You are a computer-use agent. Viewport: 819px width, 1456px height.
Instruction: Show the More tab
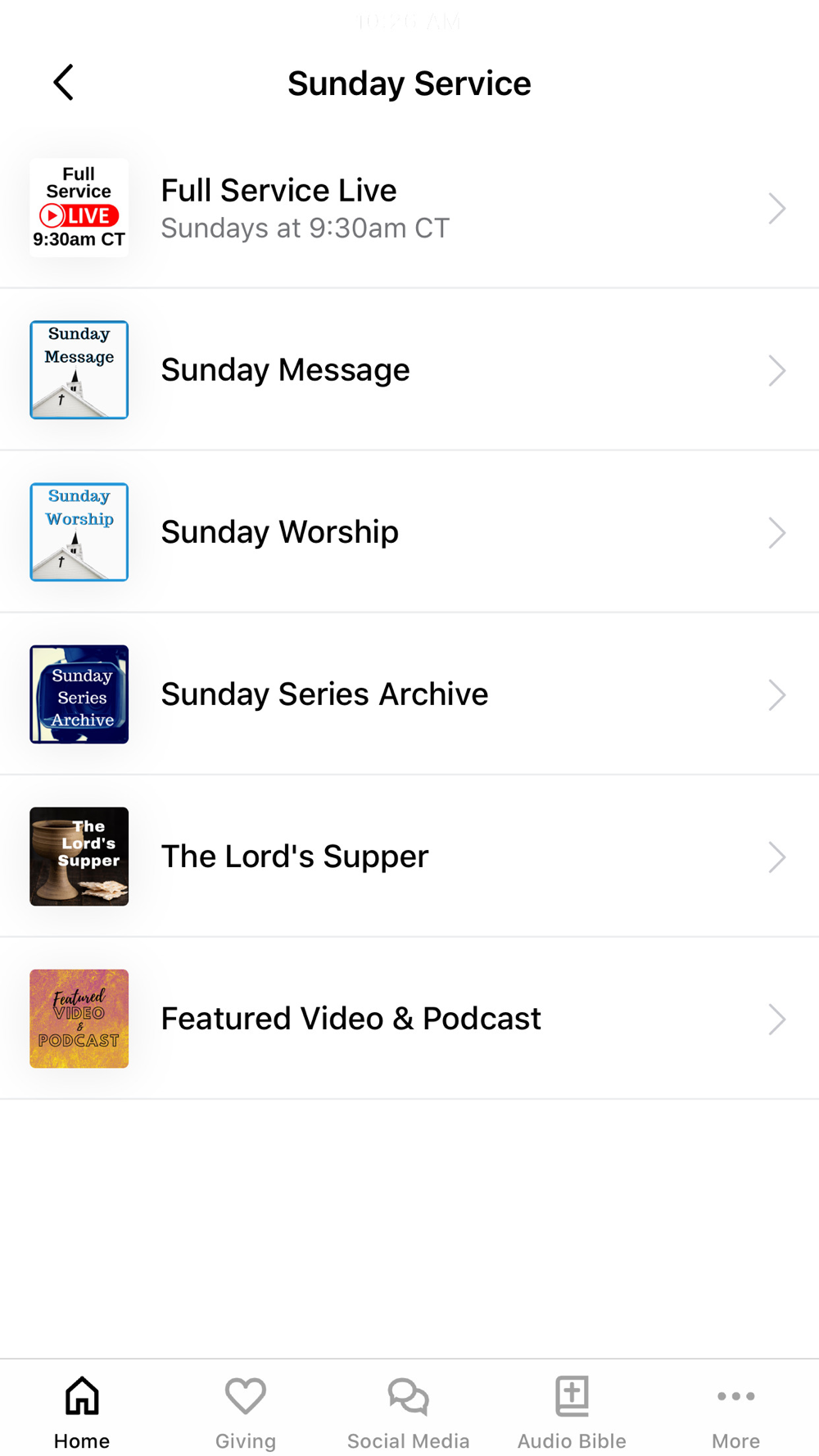(735, 1412)
